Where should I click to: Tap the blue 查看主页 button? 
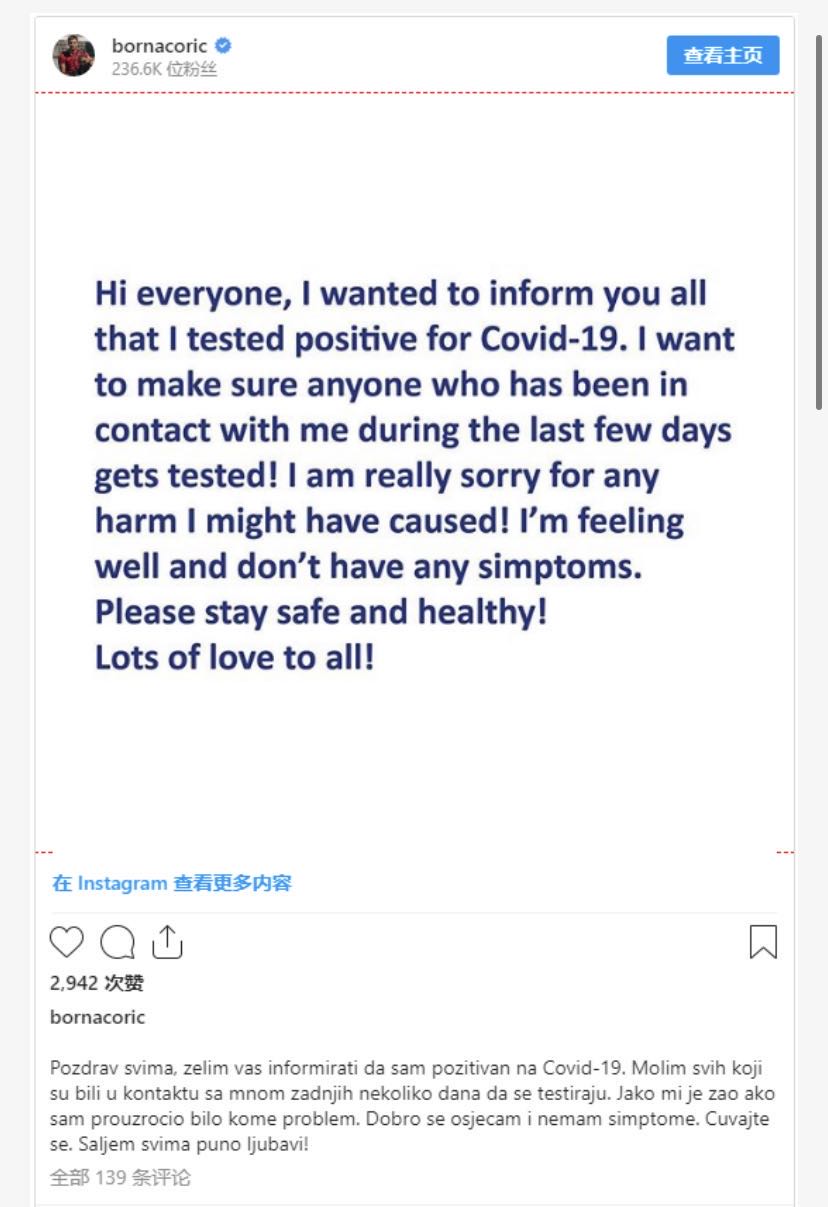click(722, 56)
